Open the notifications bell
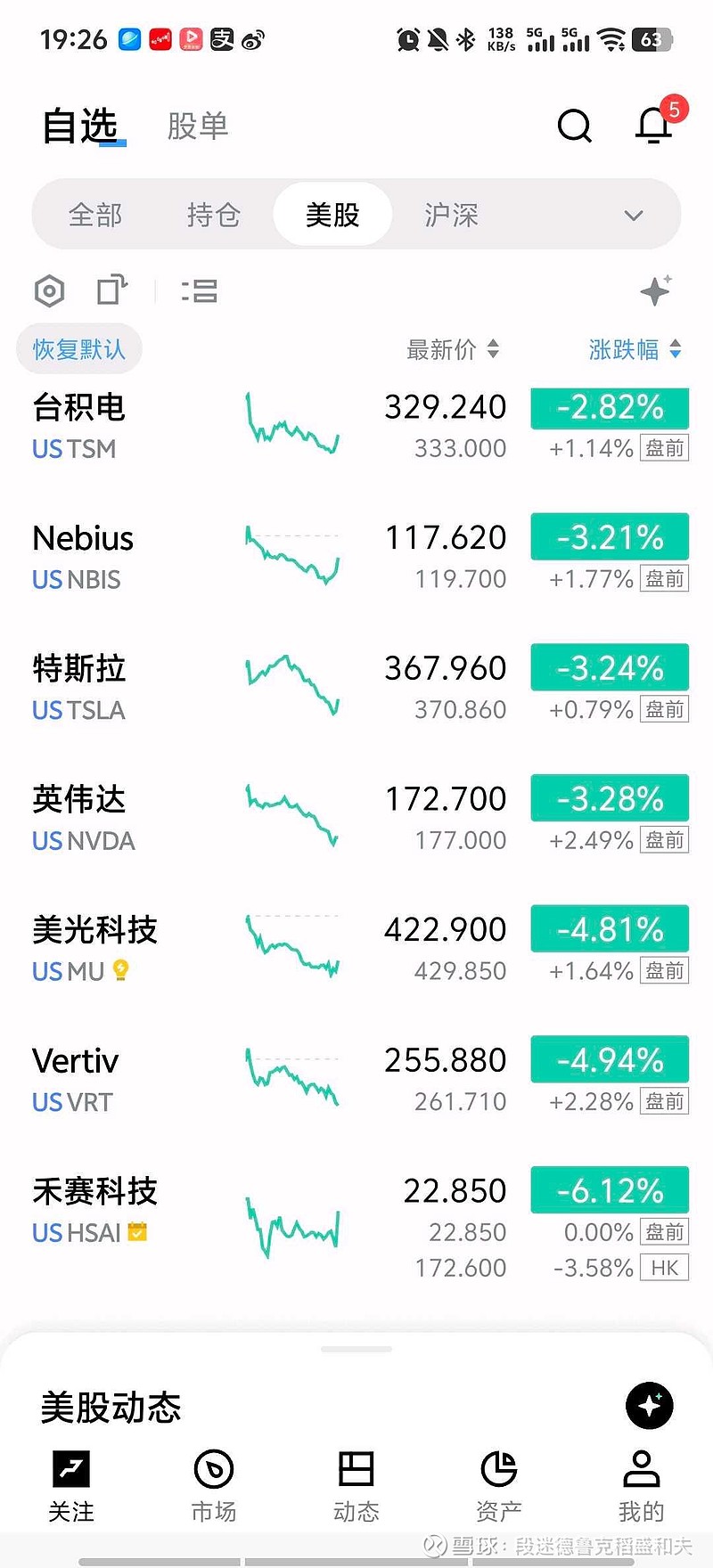 pyautogui.click(x=653, y=125)
